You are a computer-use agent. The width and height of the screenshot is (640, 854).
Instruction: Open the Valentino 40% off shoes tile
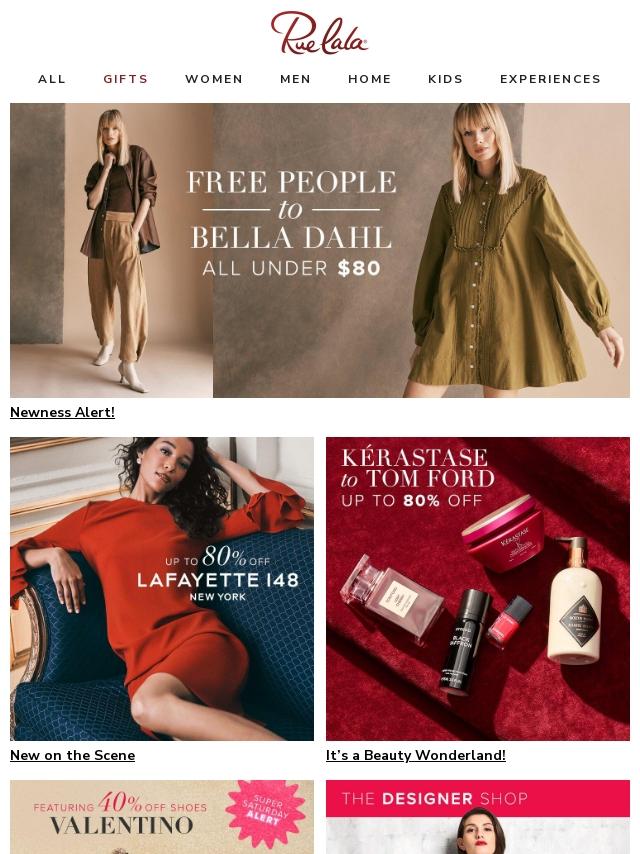[162, 817]
